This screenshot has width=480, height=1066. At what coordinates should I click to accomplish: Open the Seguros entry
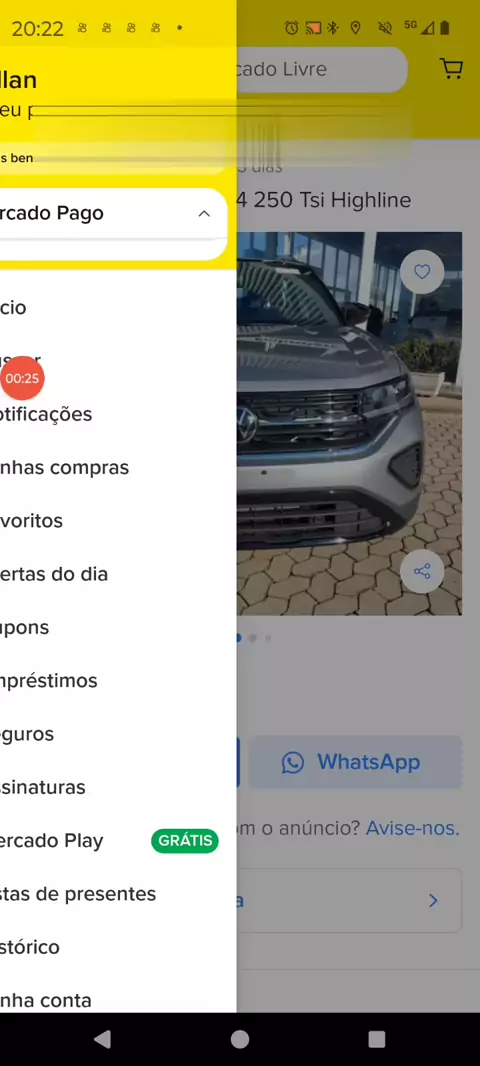pyautogui.click(x=118, y=734)
